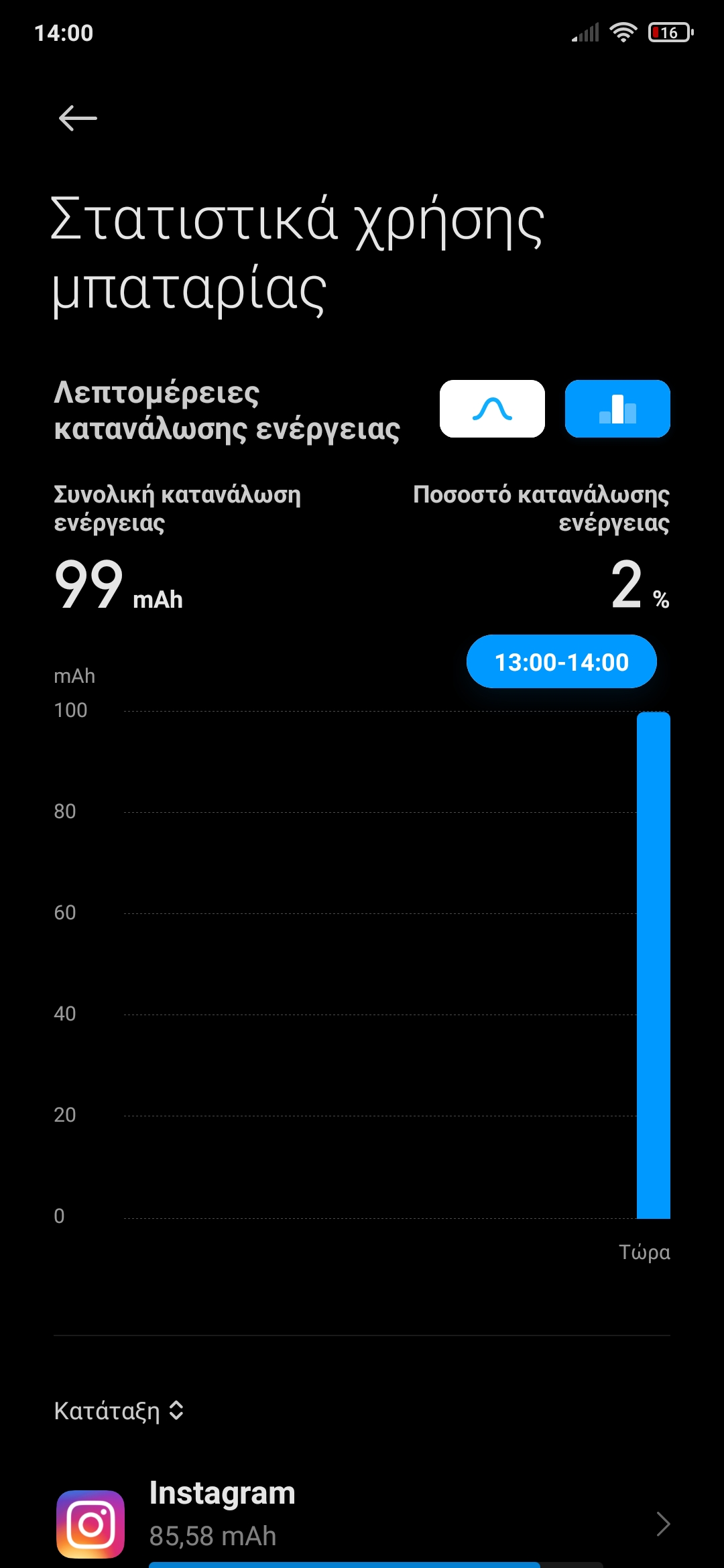This screenshot has height=1568, width=724.
Task: Tap the blue bar above Τώρα
Action: (x=653, y=965)
